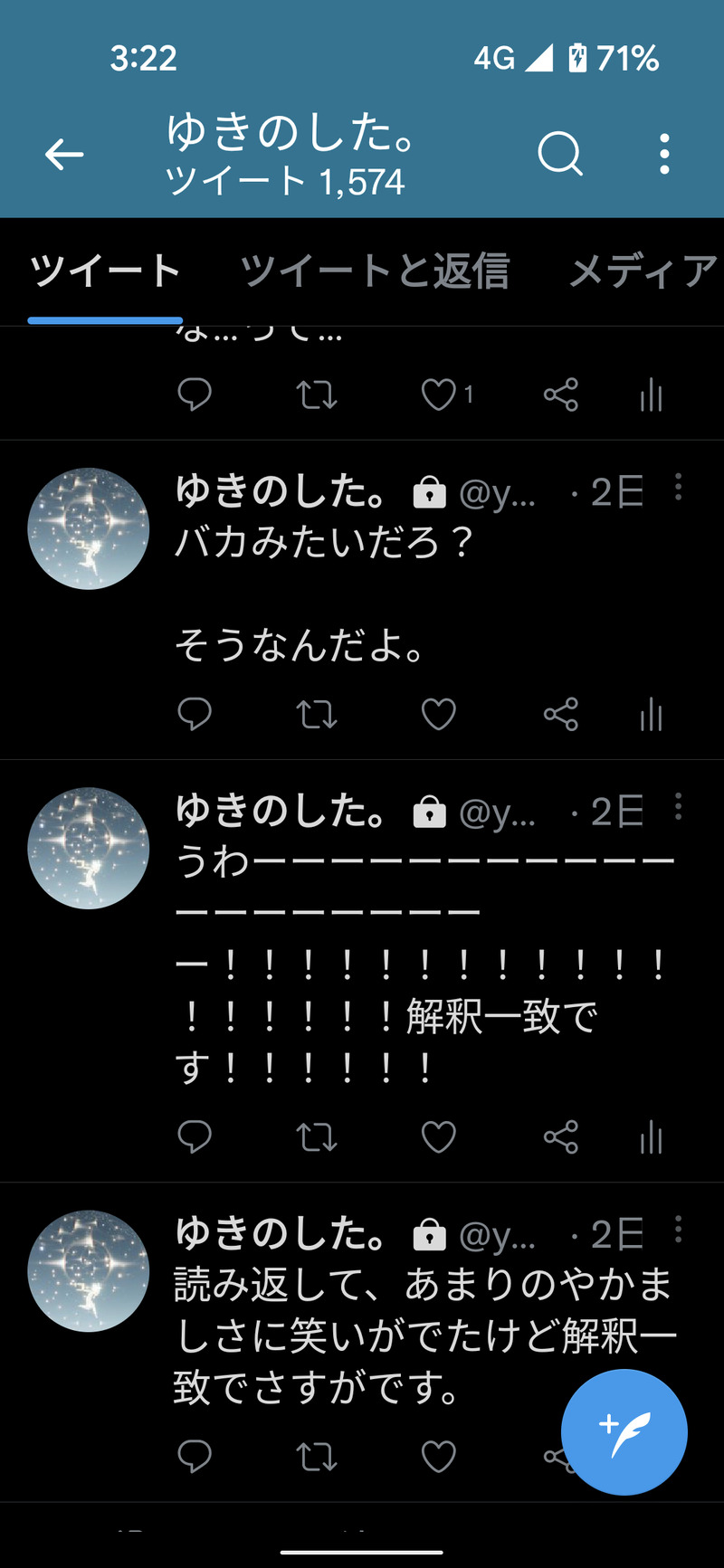Compose a new tweet

624,1431
